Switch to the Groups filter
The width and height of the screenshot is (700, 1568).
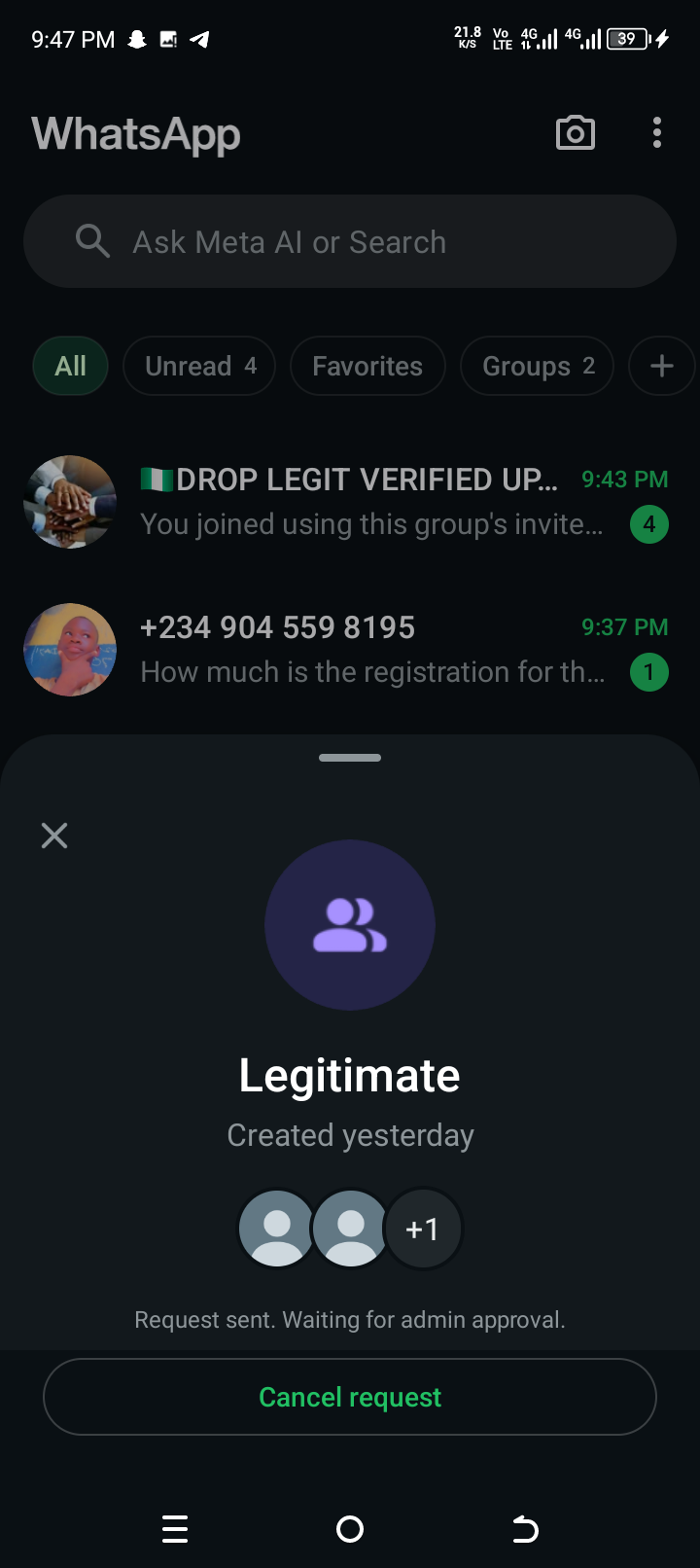tap(537, 367)
